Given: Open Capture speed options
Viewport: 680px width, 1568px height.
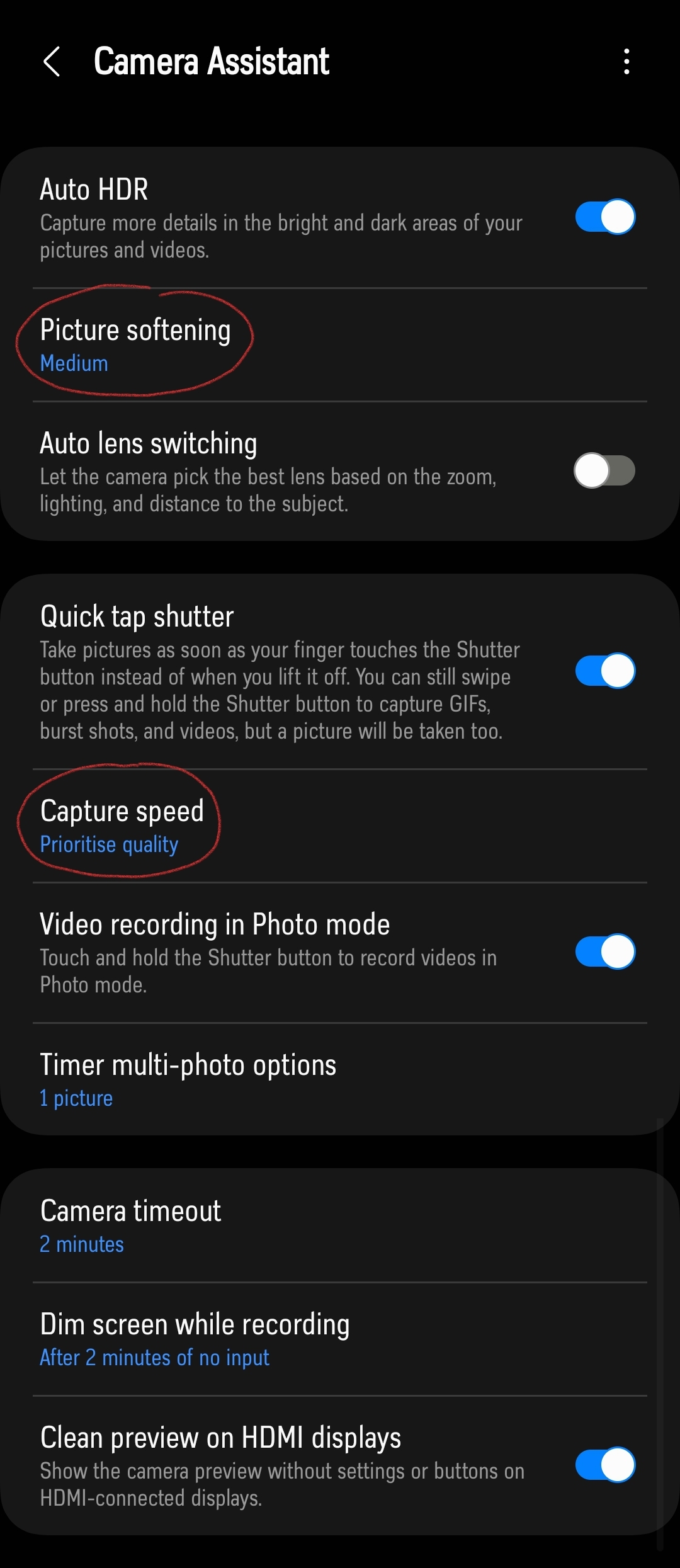Looking at the screenshot, I should click(x=122, y=825).
